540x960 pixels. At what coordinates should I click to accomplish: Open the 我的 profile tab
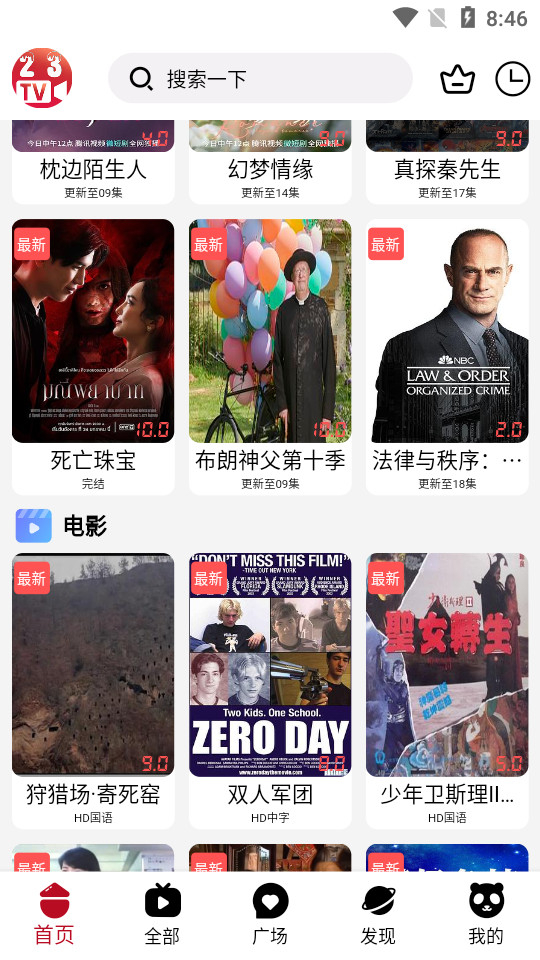486,915
